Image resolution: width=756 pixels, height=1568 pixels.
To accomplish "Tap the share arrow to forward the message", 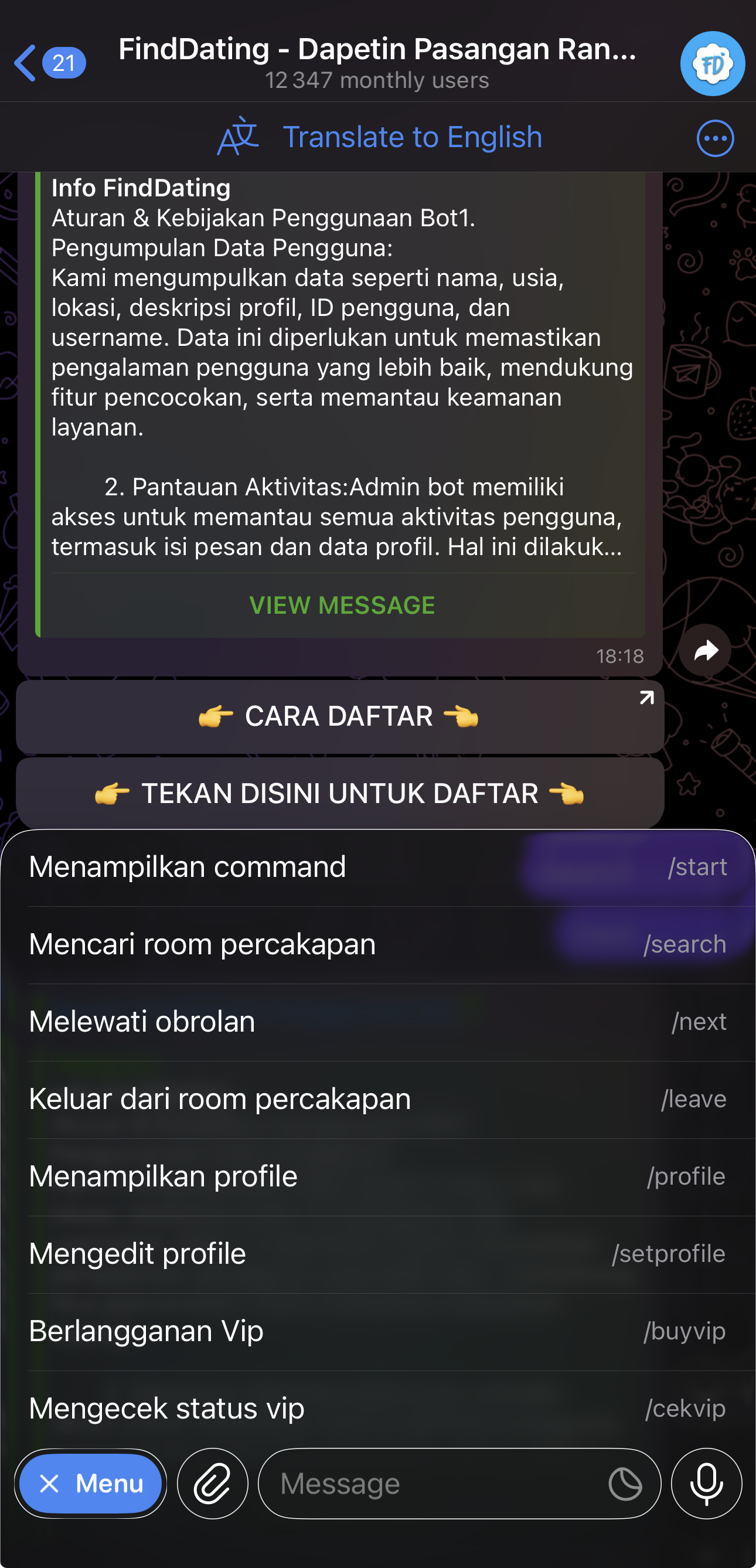I will (705, 650).
